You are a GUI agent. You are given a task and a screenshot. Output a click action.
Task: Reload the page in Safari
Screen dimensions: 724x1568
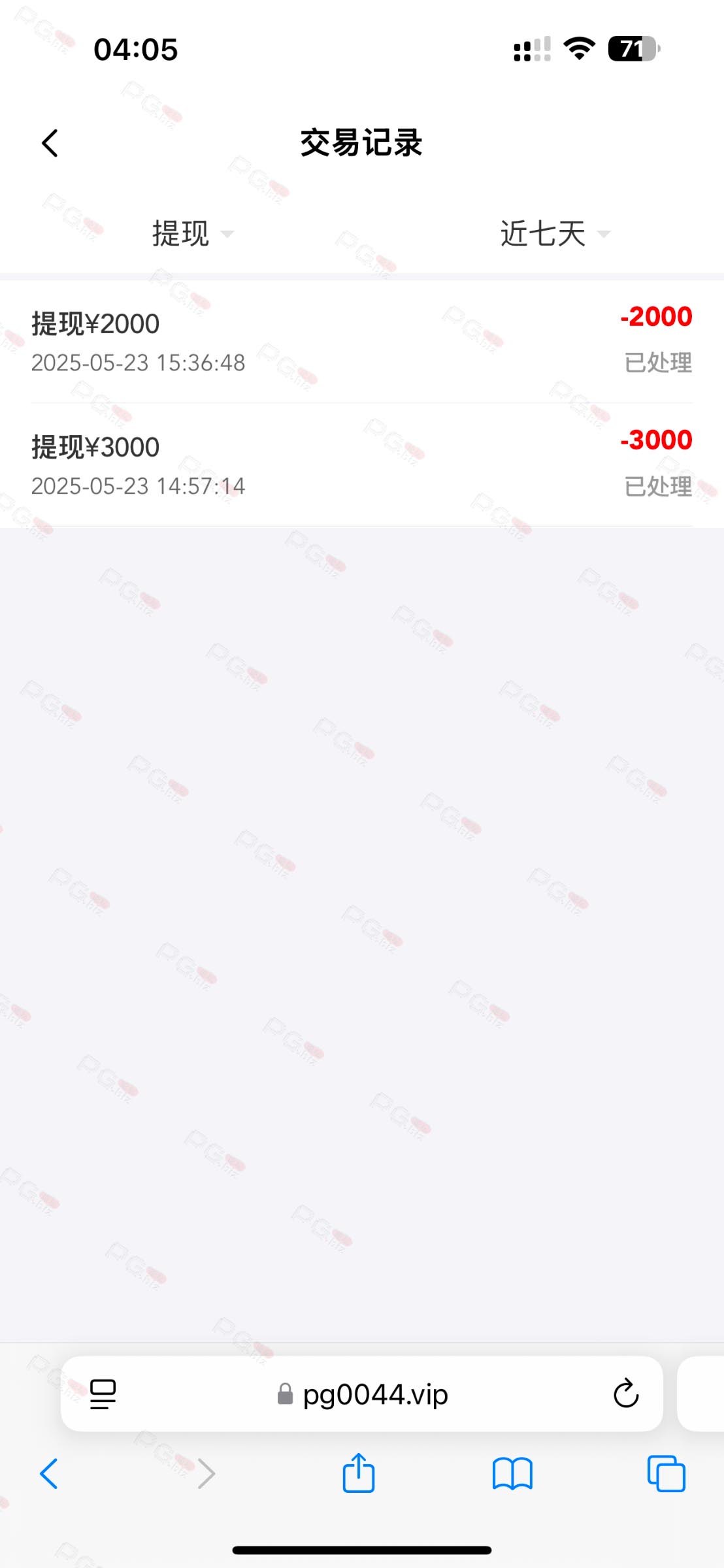point(626,1394)
